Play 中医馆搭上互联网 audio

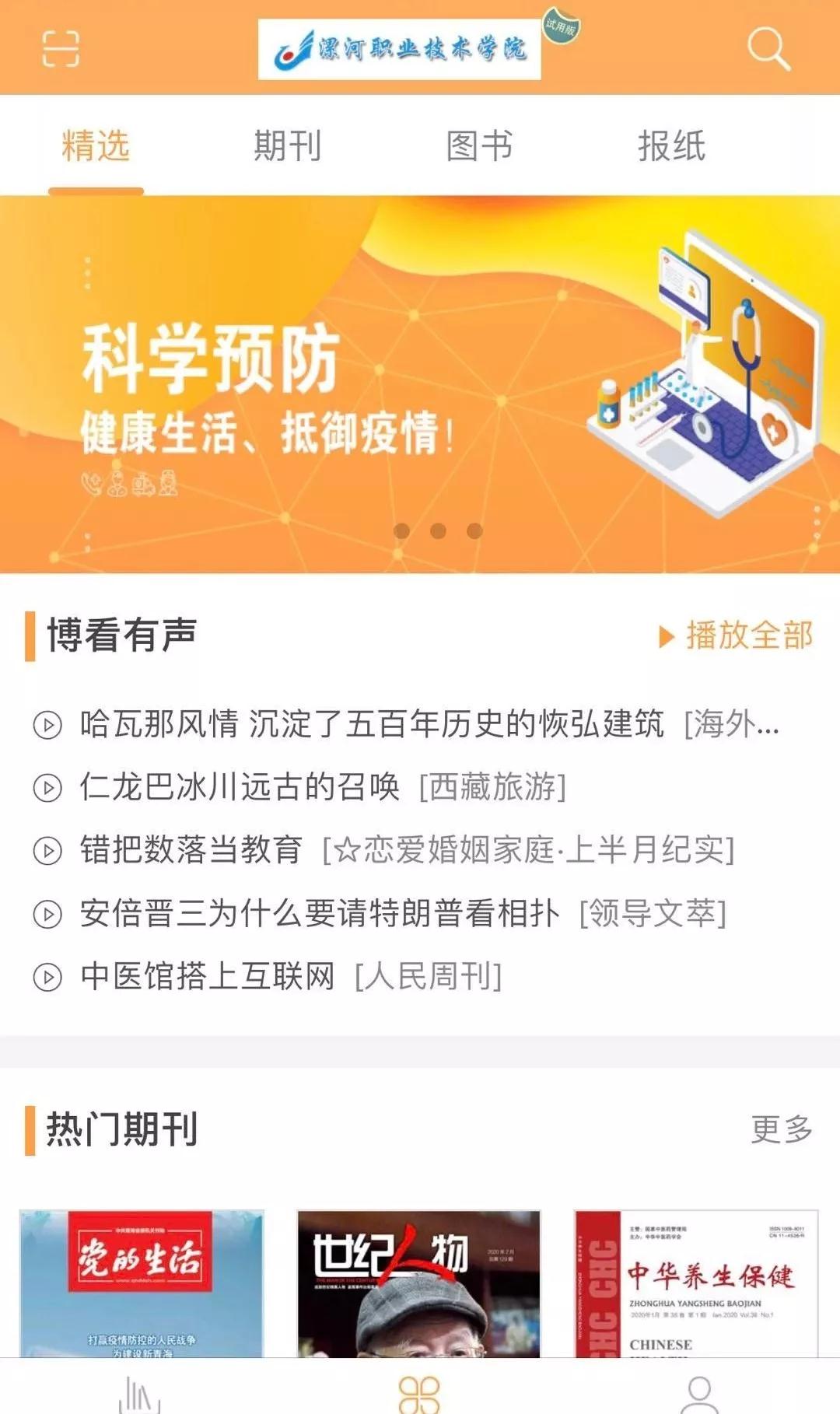[207, 976]
